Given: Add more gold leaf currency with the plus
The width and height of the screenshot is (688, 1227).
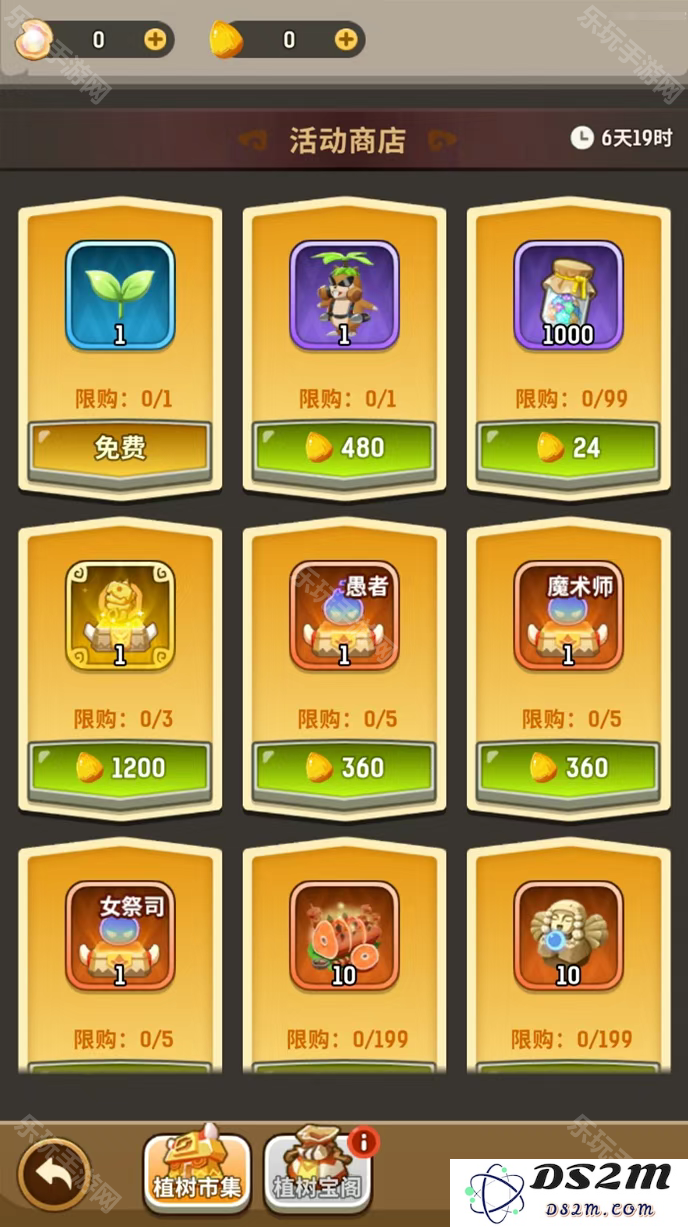Looking at the screenshot, I should coord(345,40).
